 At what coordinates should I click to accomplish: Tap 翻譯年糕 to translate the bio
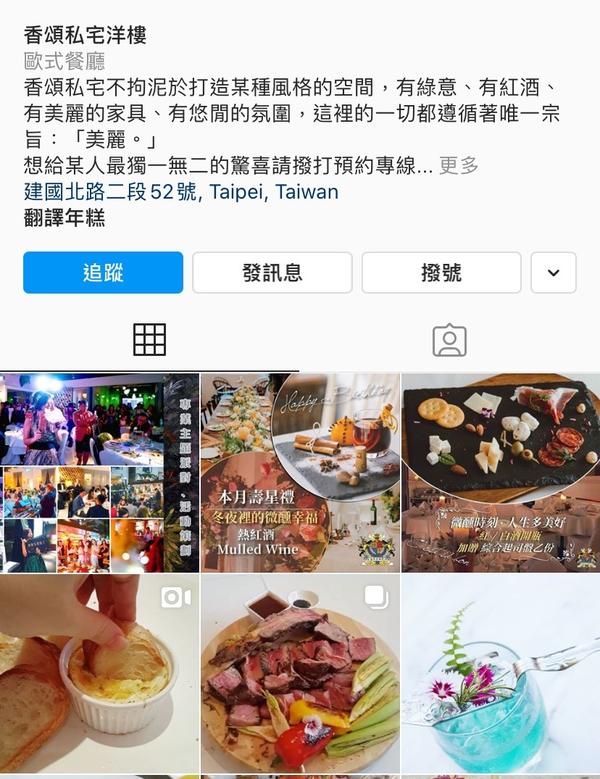(x=64, y=217)
